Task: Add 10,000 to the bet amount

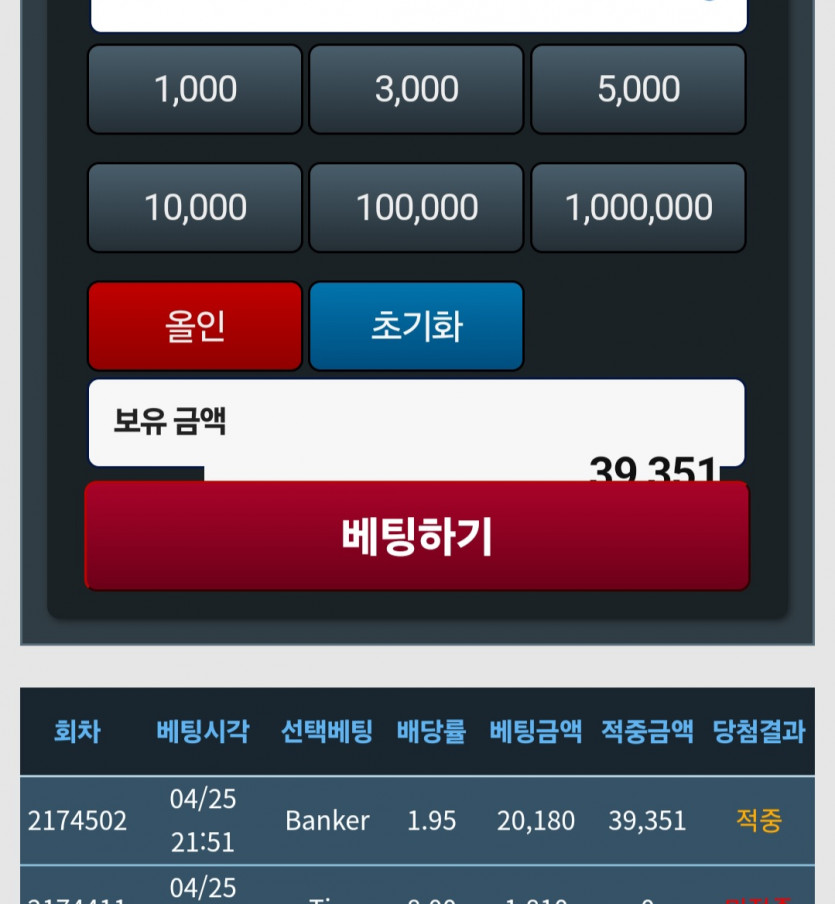Action: tap(195, 208)
